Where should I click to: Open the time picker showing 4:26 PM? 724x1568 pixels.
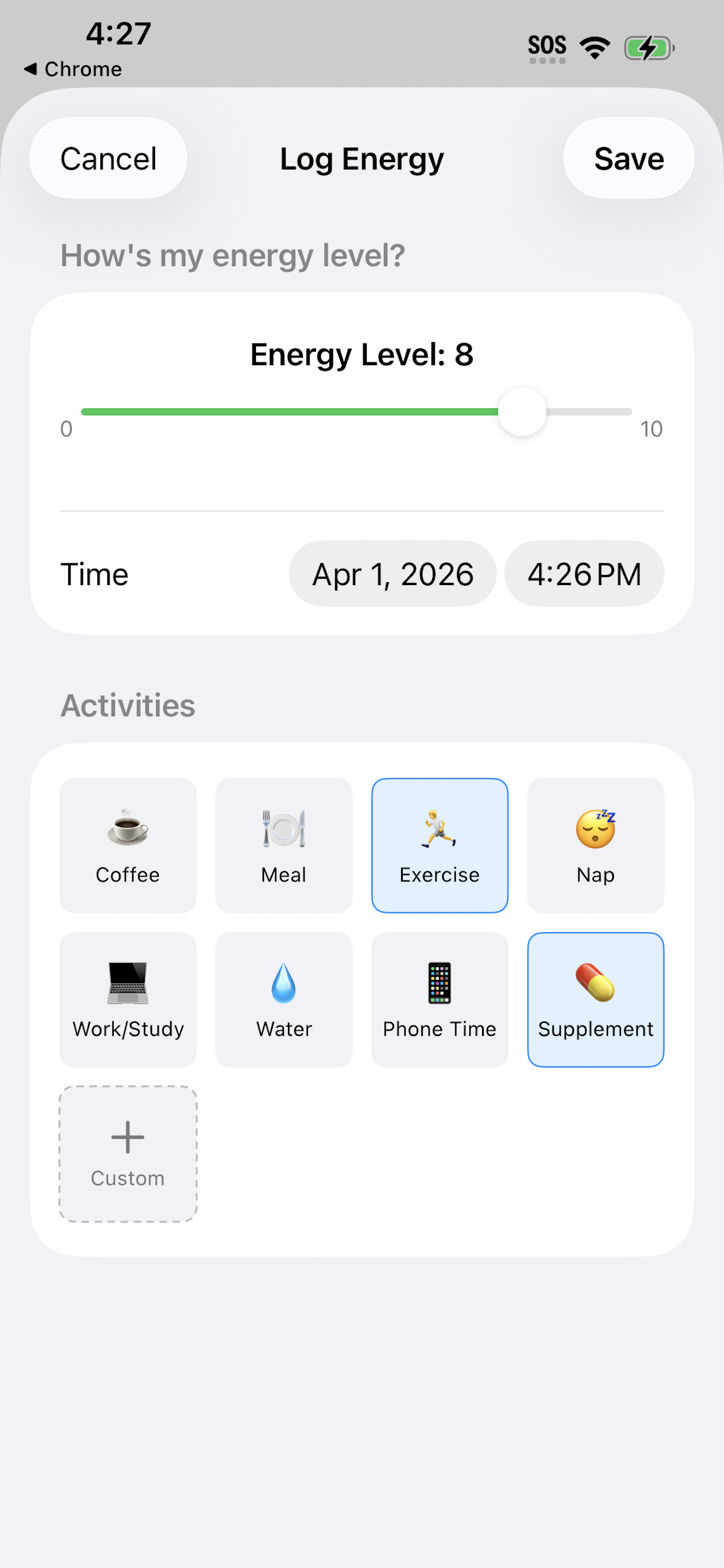tap(584, 573)
